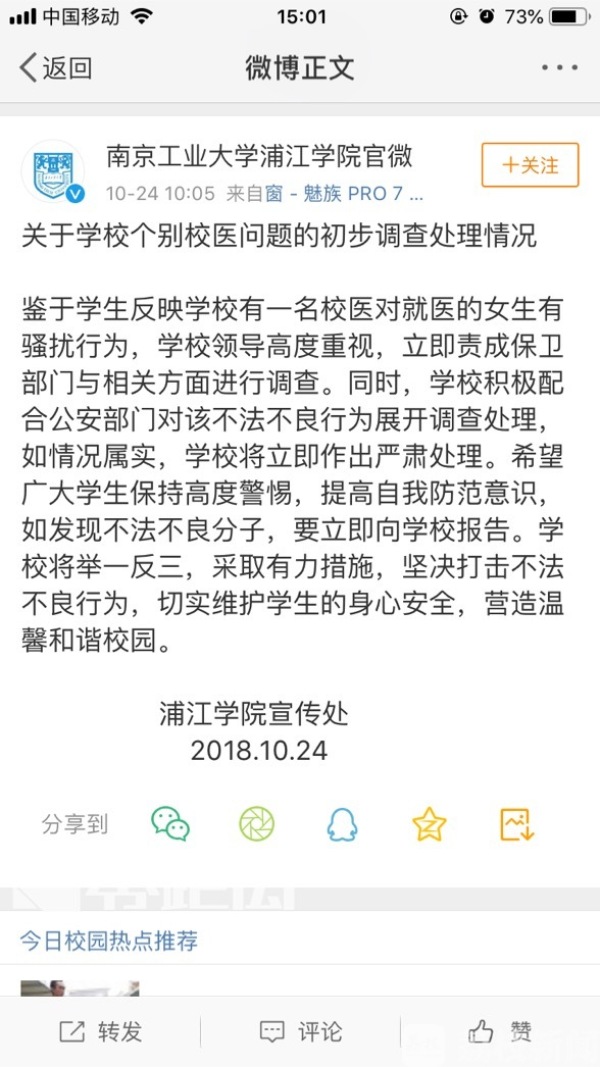Repost with the 转发 button
The width and height of the screenshot is (600, 1067).
pos(101,1032)
